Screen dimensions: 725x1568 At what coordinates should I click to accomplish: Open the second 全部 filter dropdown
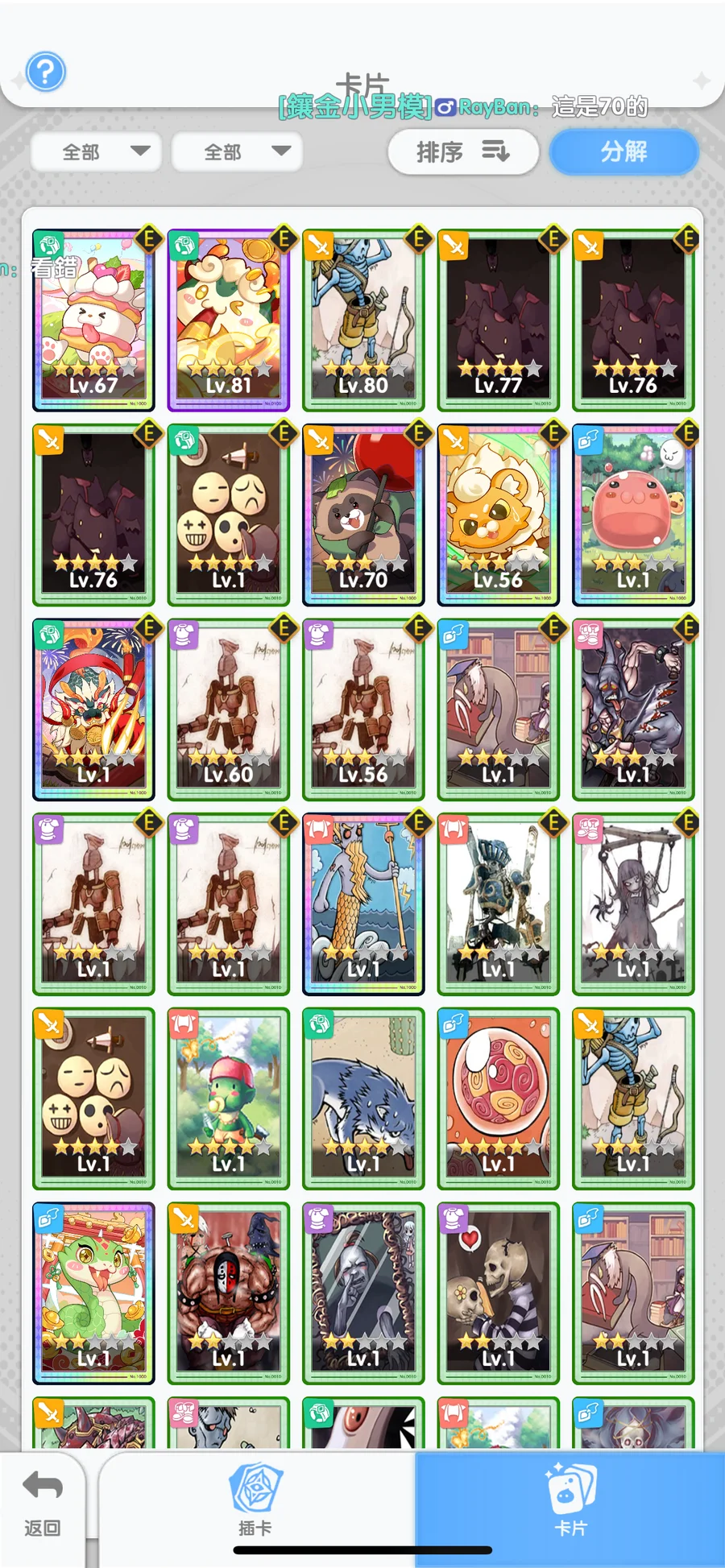point(238,151)
